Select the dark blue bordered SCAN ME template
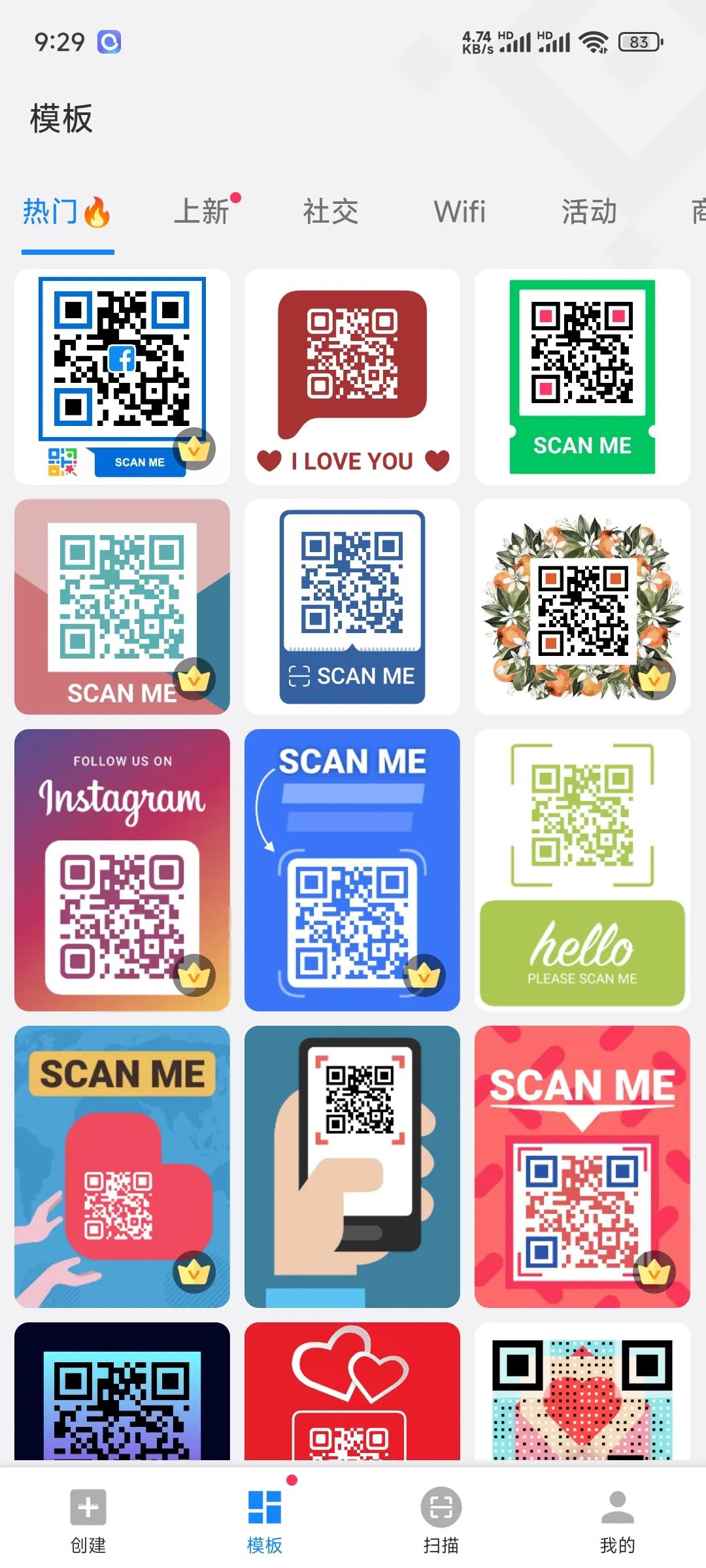Image resolution: width=706 pixels, height=1568 pixels. click(x=352, y=606)
